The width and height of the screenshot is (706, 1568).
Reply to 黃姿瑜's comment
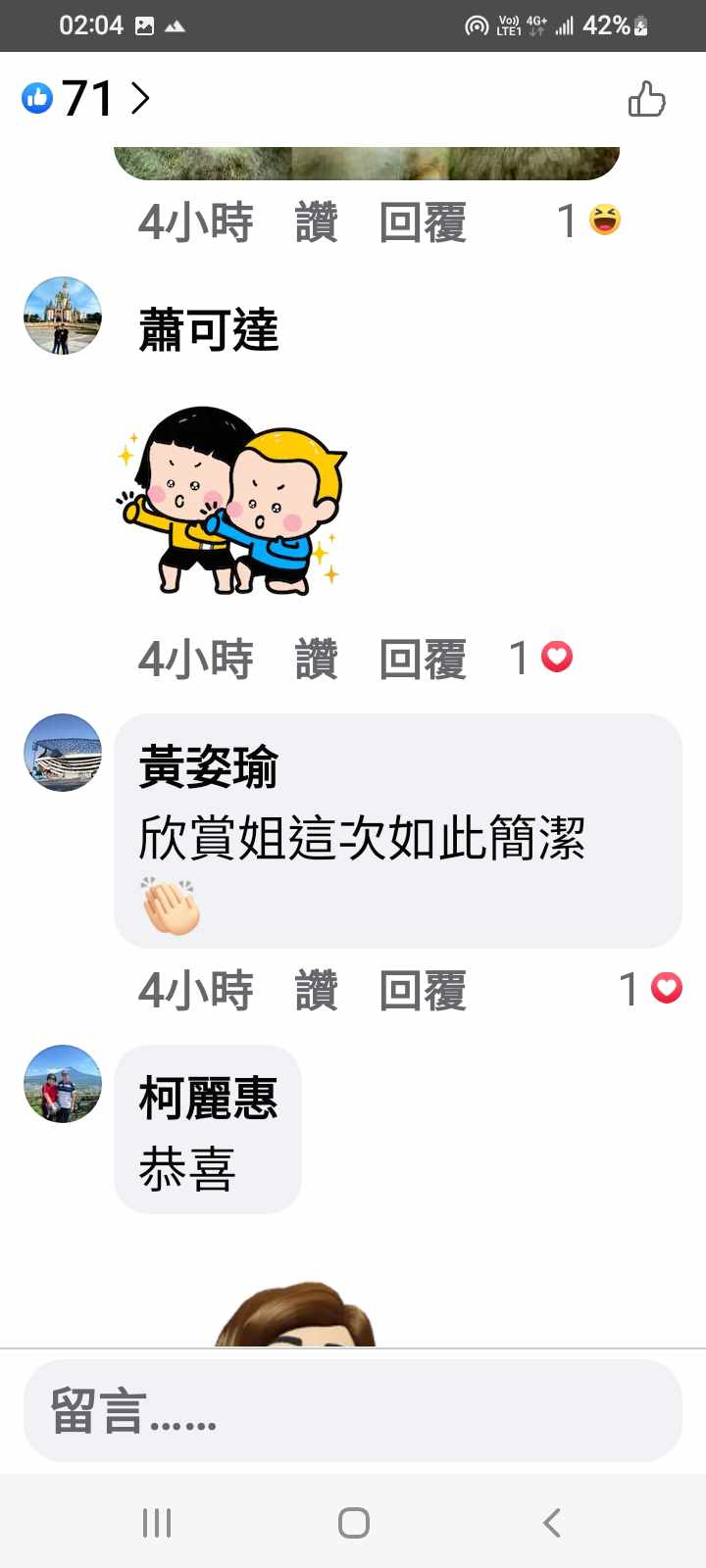(423, 990)
